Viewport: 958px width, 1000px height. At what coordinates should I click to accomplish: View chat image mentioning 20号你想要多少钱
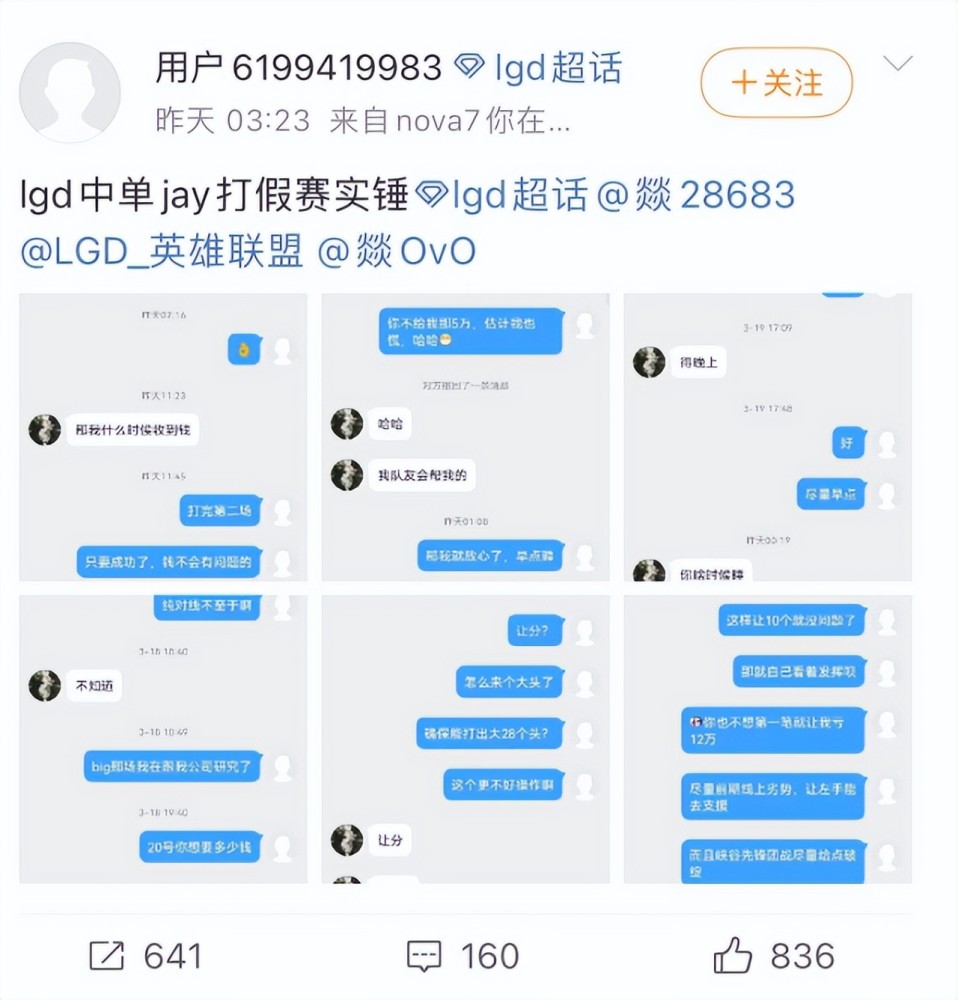(x=163, y=739)
